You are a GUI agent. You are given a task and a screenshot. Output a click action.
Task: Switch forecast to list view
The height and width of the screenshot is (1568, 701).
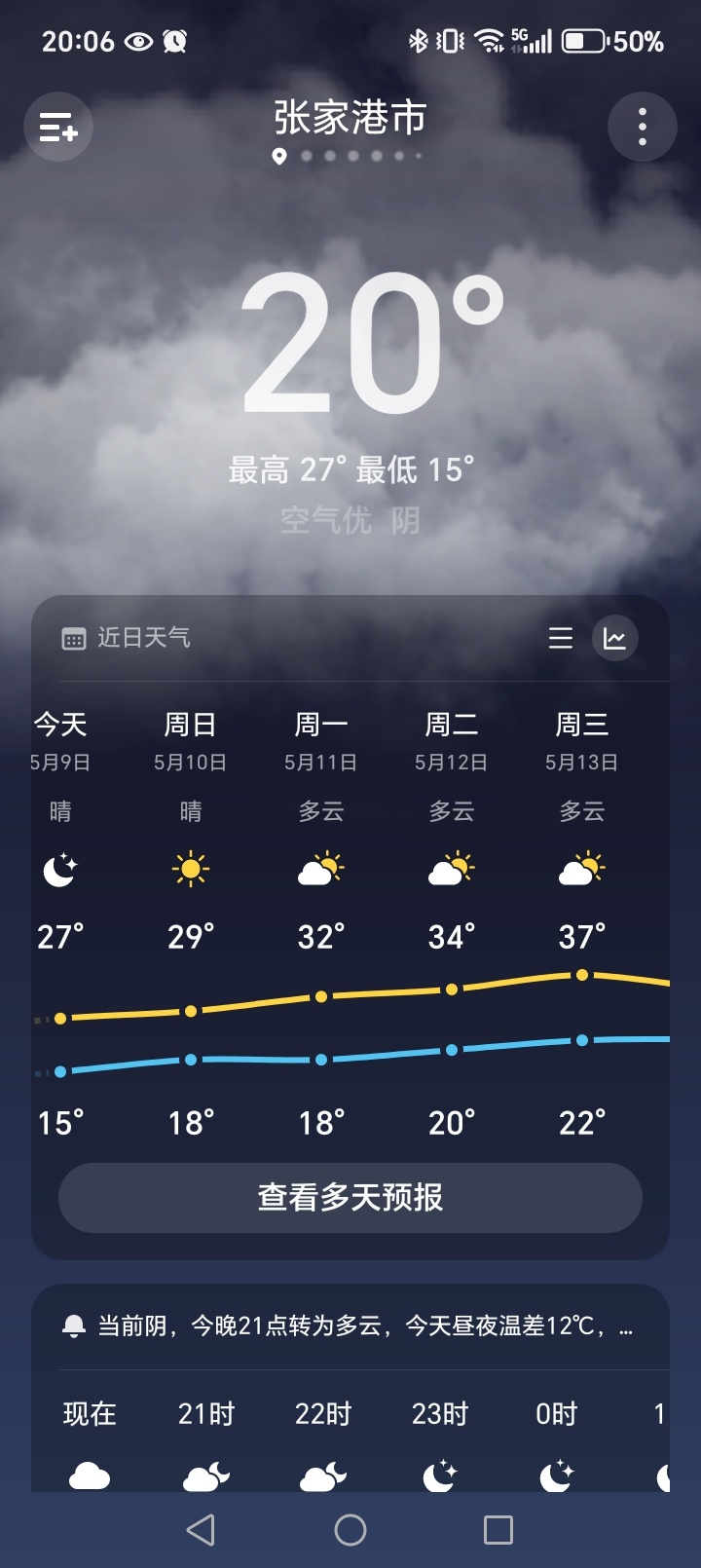coord(561,638)
